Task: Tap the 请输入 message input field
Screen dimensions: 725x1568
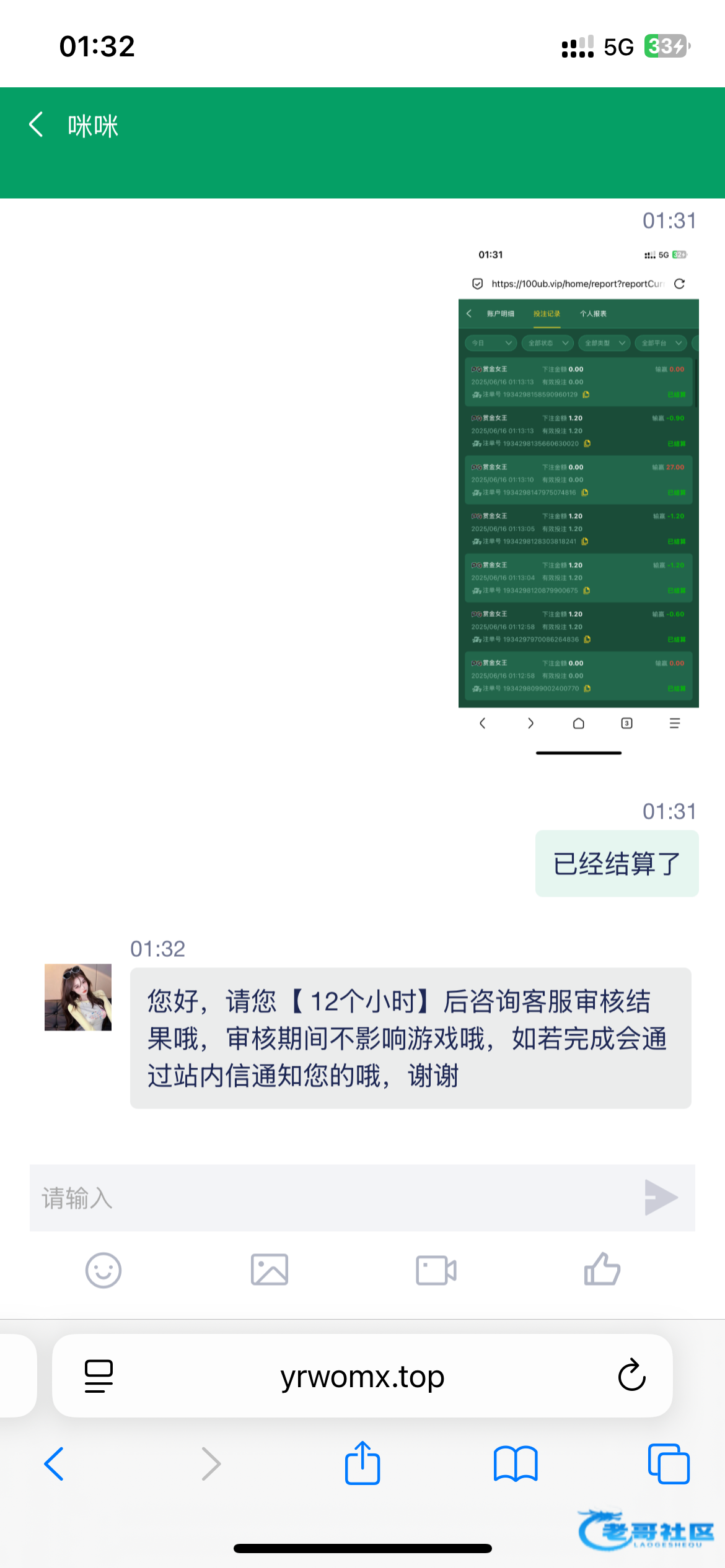Action: pyautogui.click(x=335, y=1198)
